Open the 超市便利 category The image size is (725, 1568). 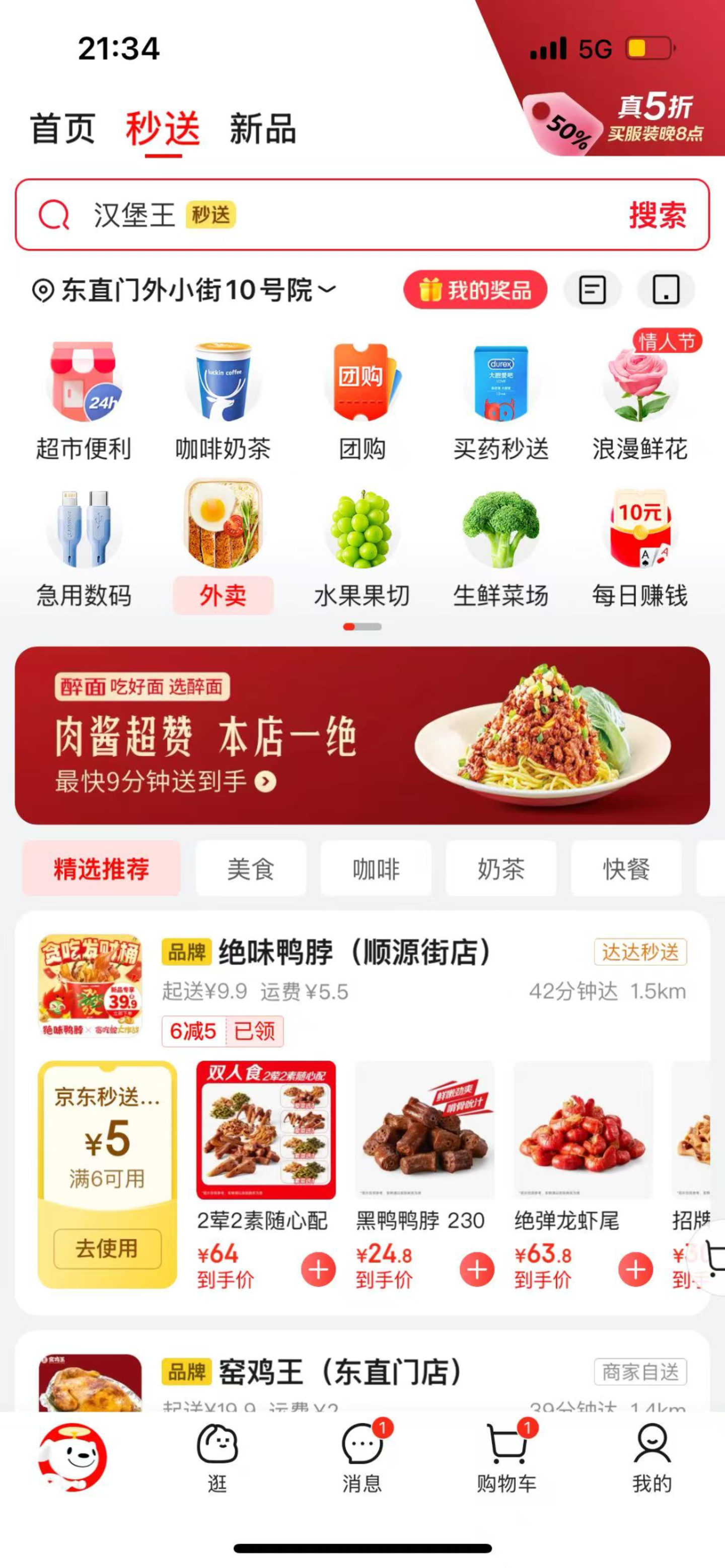[x=84, y=401]
